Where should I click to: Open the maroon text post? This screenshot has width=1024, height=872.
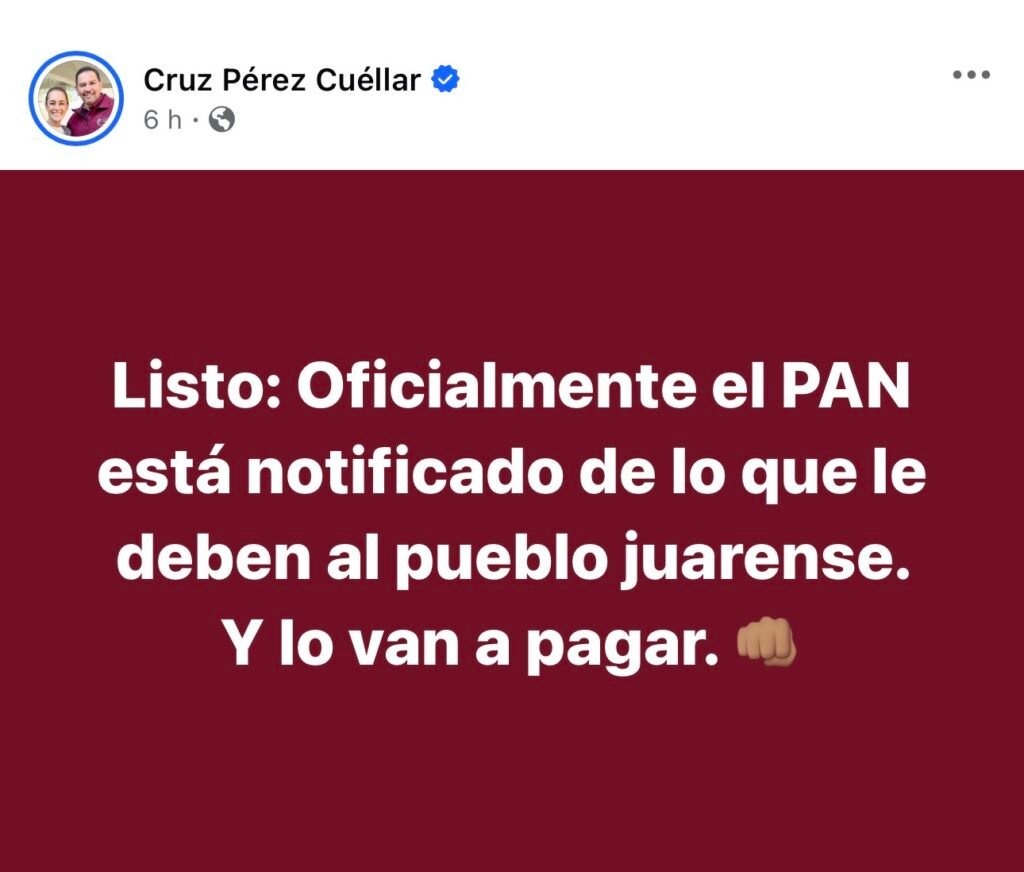tap(512, 520)
